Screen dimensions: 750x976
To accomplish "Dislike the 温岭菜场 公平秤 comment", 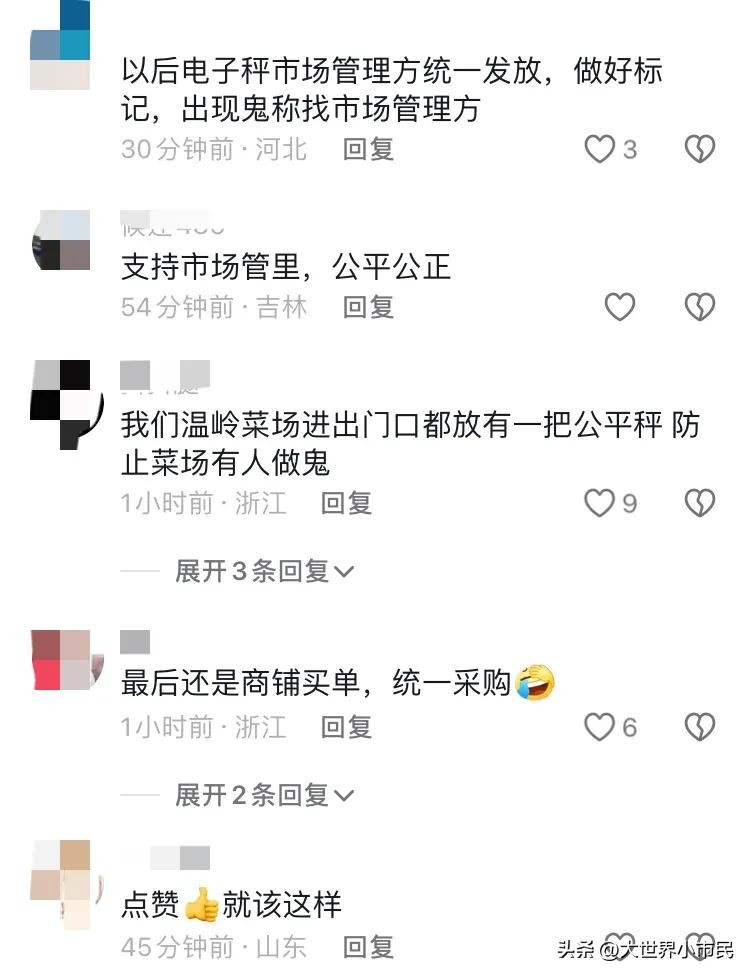I will coord(699,503).
